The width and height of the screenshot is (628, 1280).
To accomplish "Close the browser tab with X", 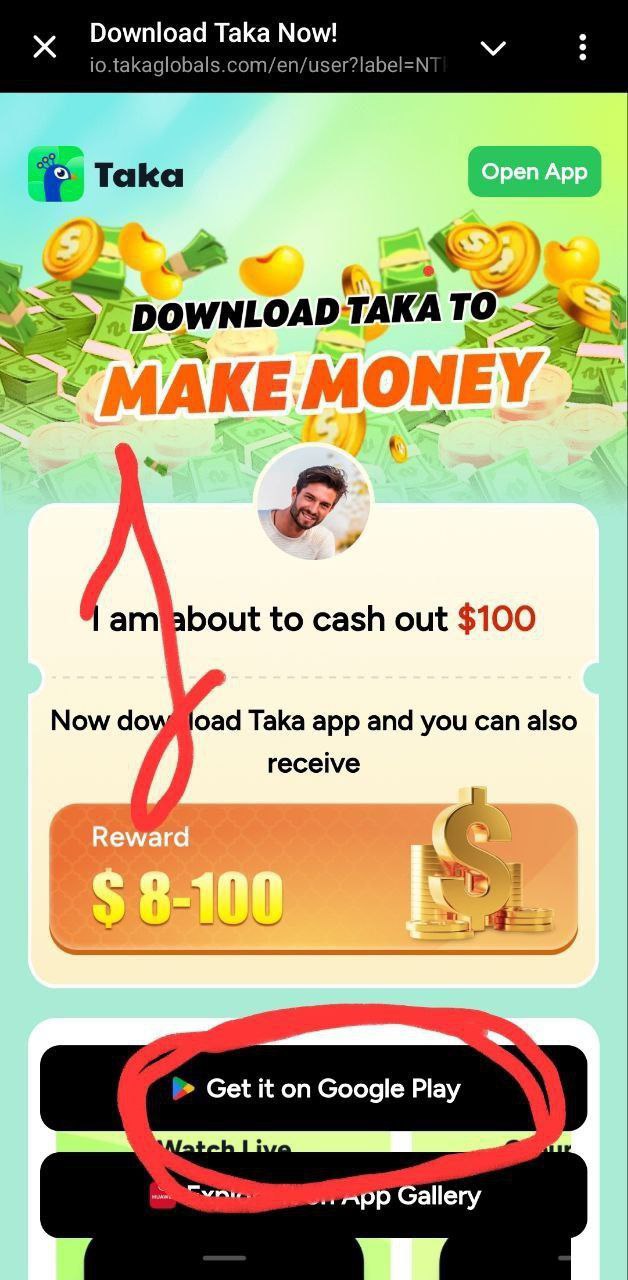I will coord(45,47).
